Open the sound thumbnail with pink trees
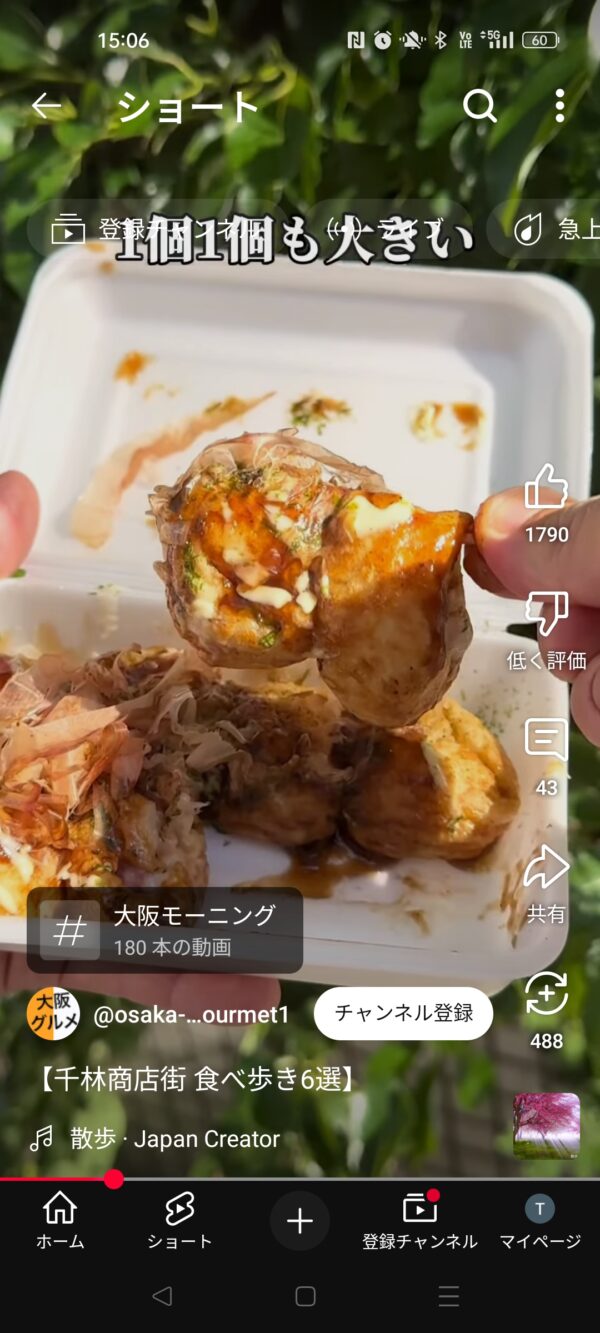 click(x=546, y=1126)
